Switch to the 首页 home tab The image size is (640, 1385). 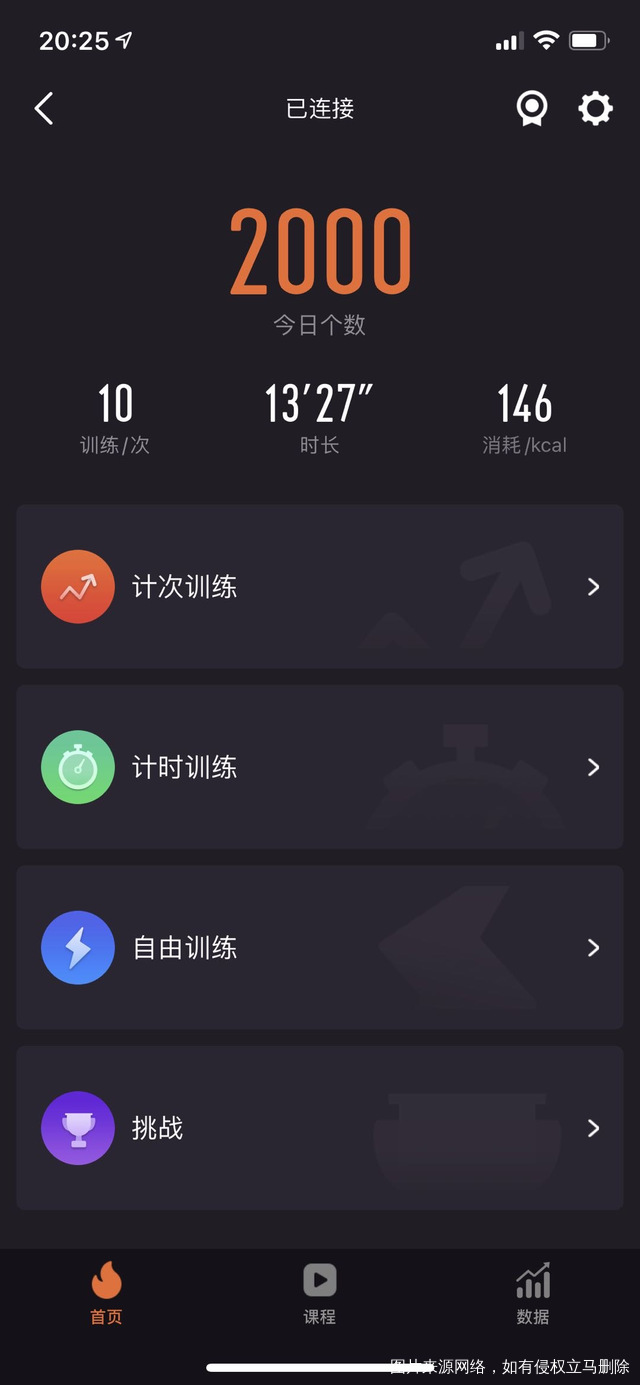[106, 1294]
